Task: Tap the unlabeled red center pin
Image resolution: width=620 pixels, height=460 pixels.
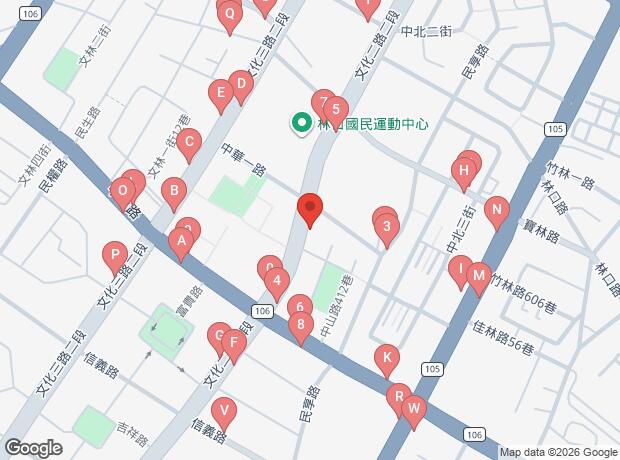Action: (310, 209)
